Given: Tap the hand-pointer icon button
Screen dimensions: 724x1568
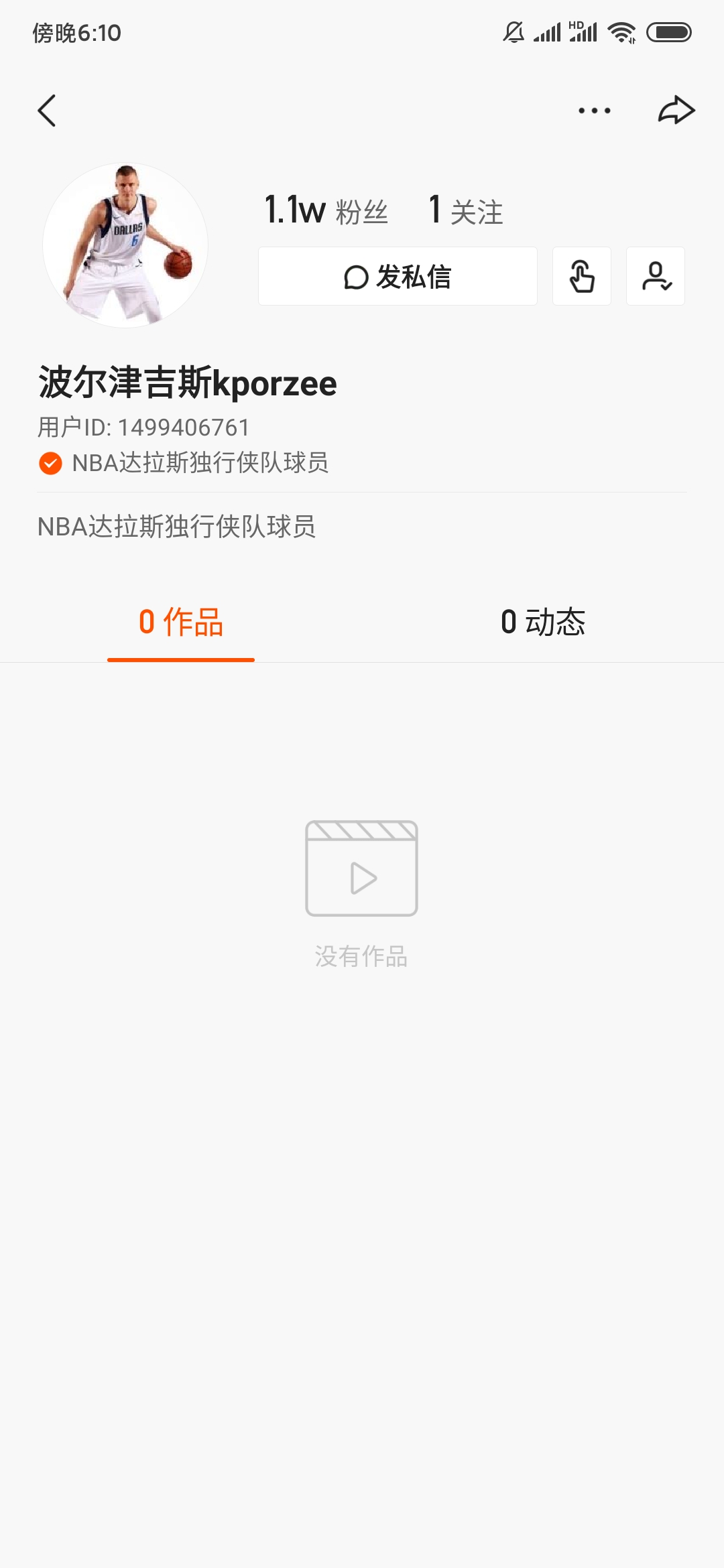Looking at the screenshot, I should [x=581, y=276].
